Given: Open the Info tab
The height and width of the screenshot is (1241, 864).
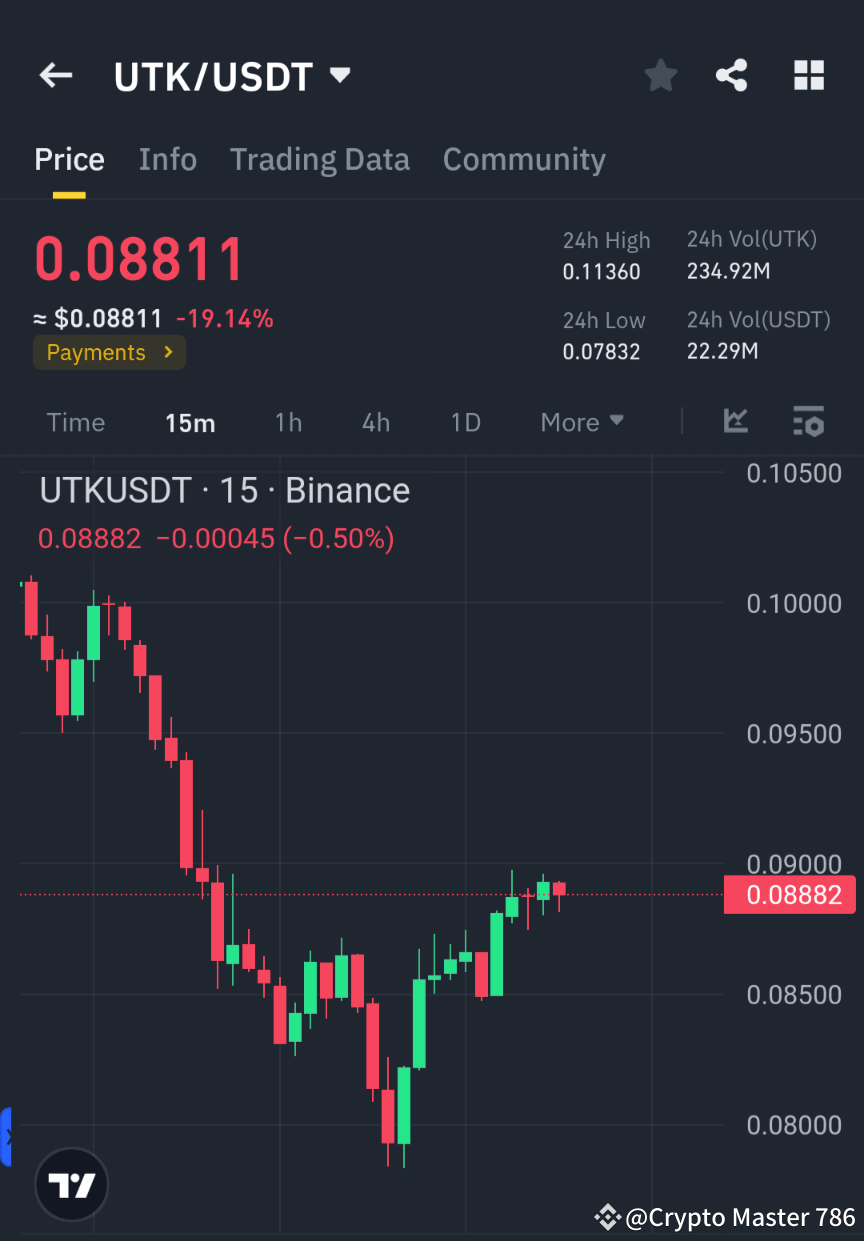Looking at the screenshot, I should 167,159.
